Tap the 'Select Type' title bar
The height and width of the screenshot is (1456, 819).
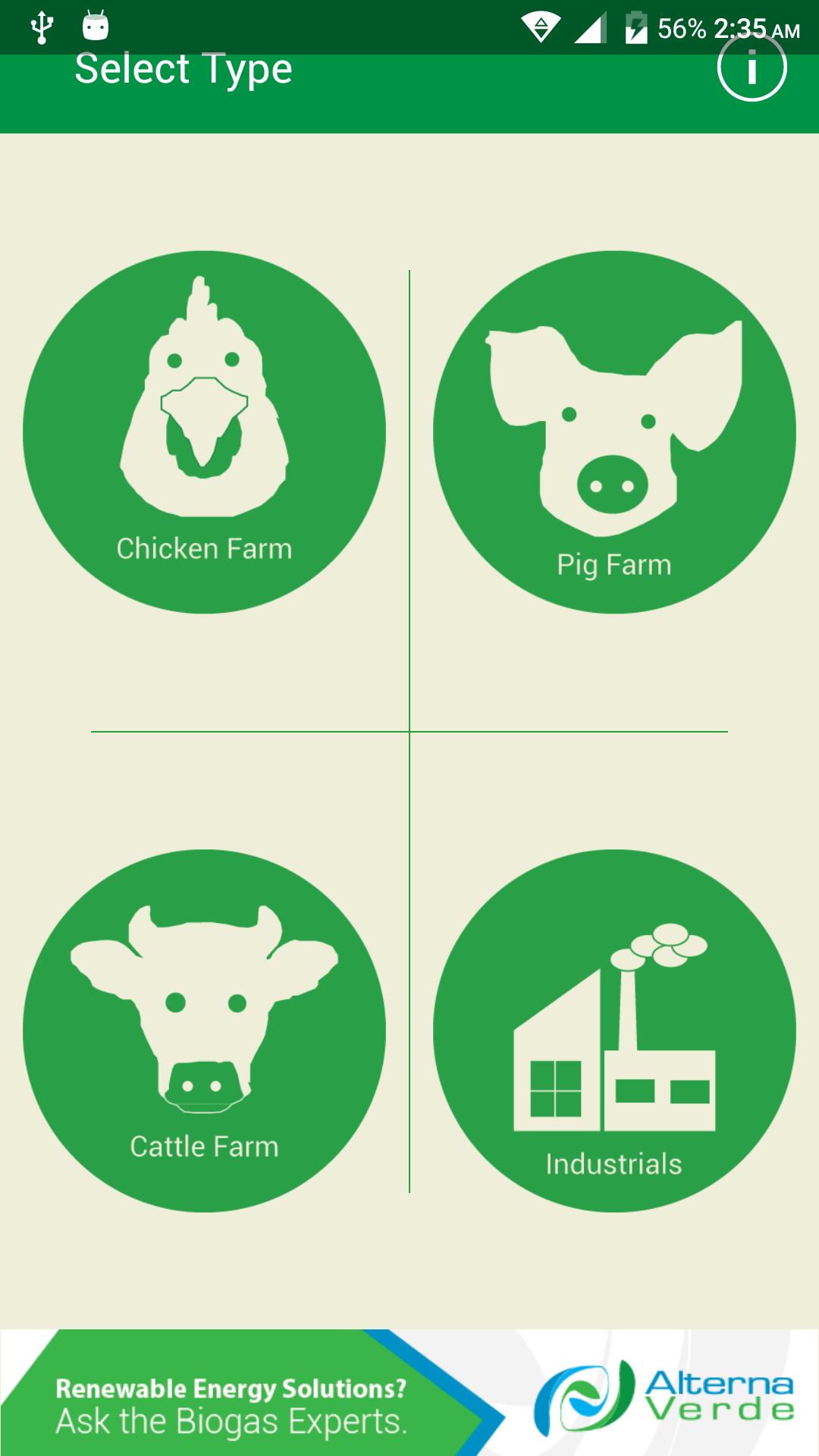[182, 70]
